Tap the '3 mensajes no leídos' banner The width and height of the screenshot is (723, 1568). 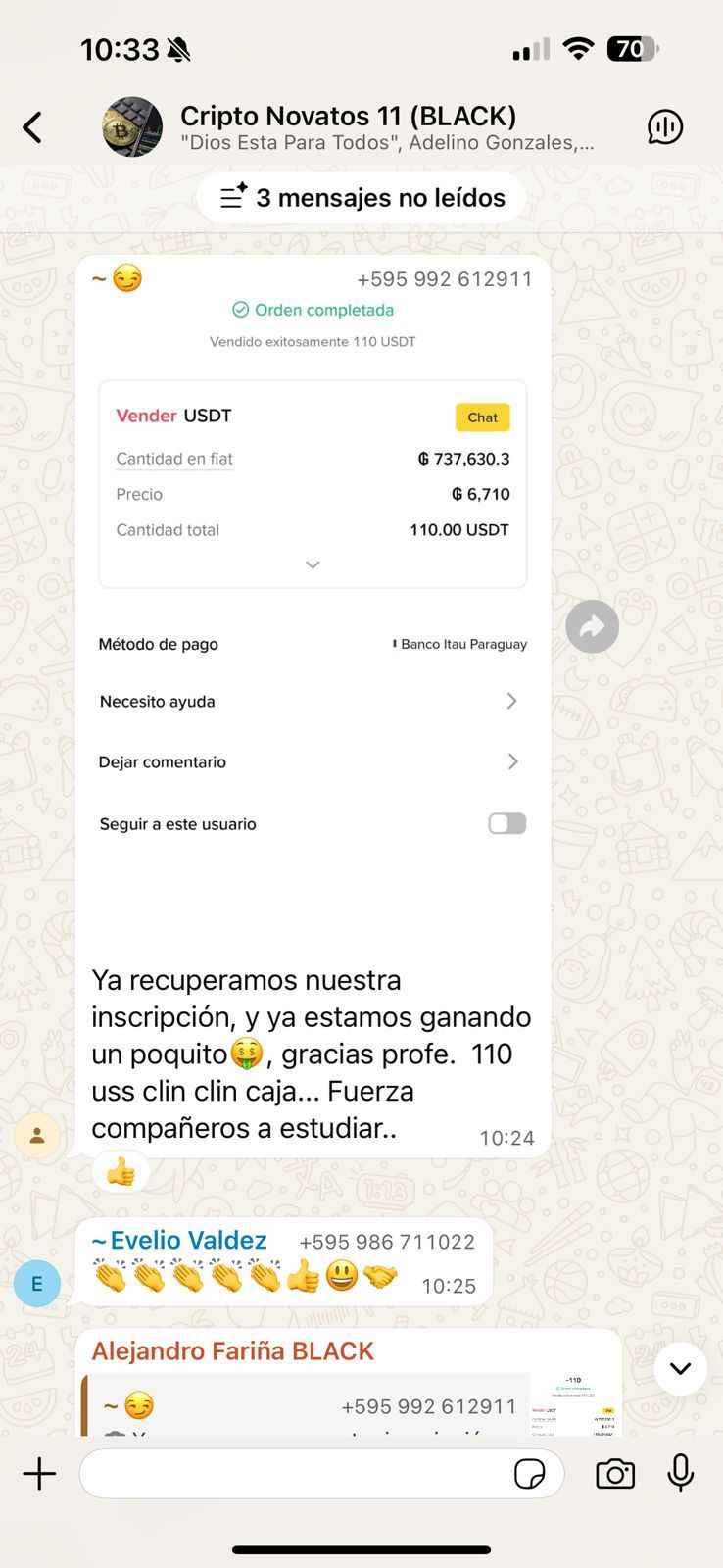(361, 197)
